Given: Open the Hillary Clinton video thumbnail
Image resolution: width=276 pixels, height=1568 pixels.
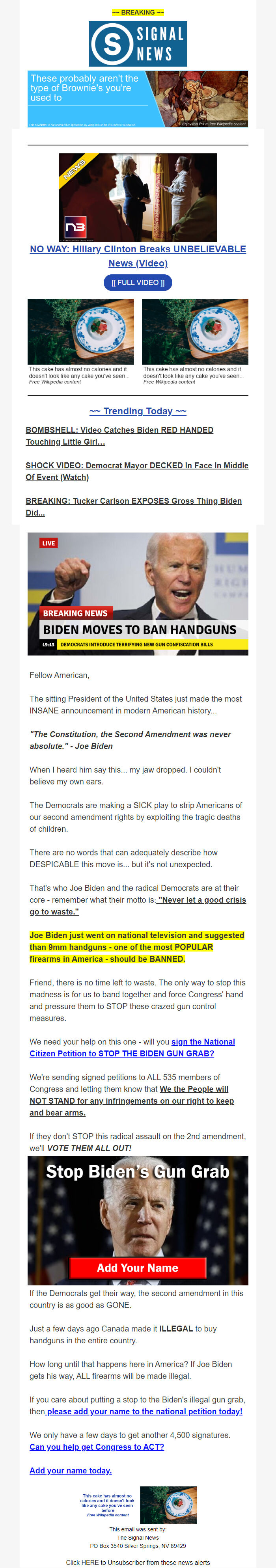Looking at the screenshot, I should [138, 197].
